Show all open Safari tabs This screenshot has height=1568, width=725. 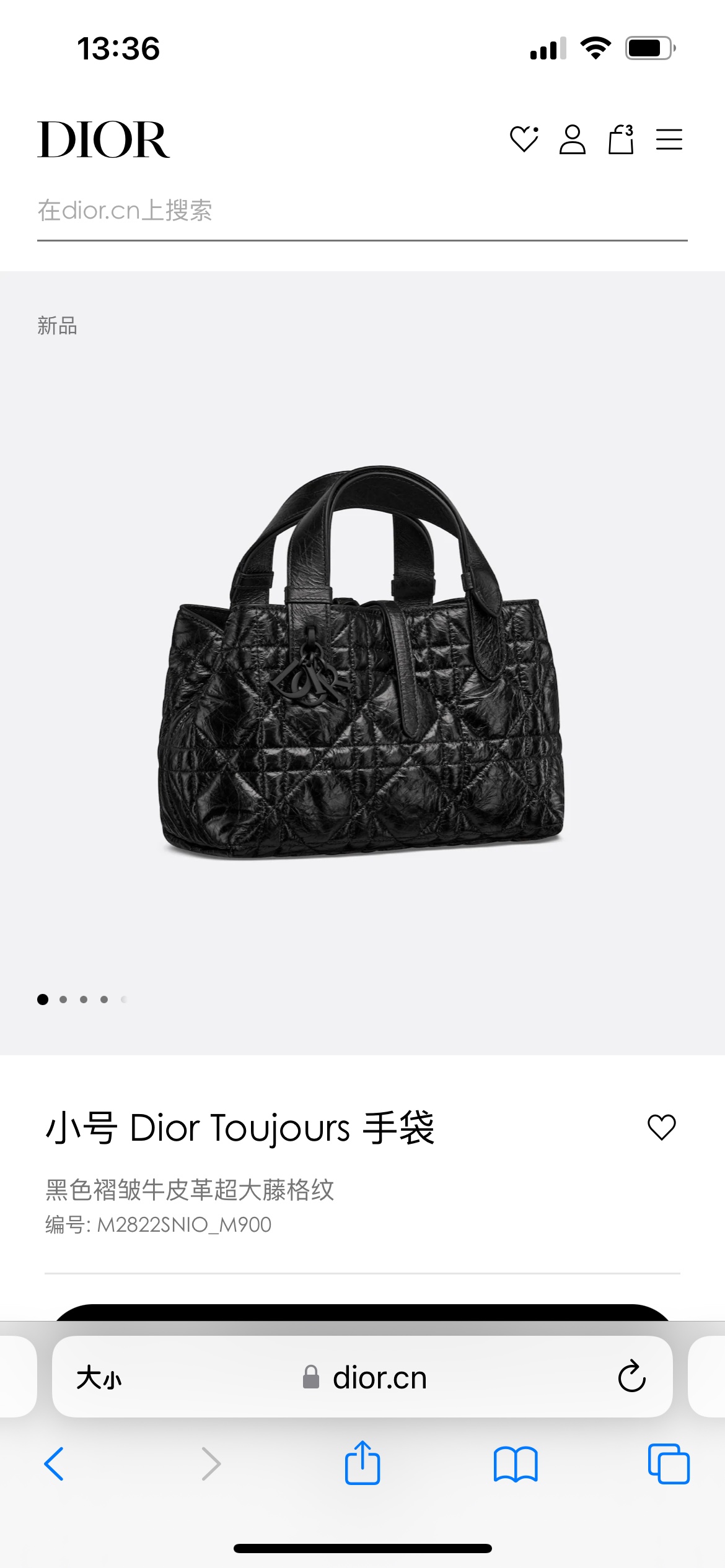[x=668, y=1464]
